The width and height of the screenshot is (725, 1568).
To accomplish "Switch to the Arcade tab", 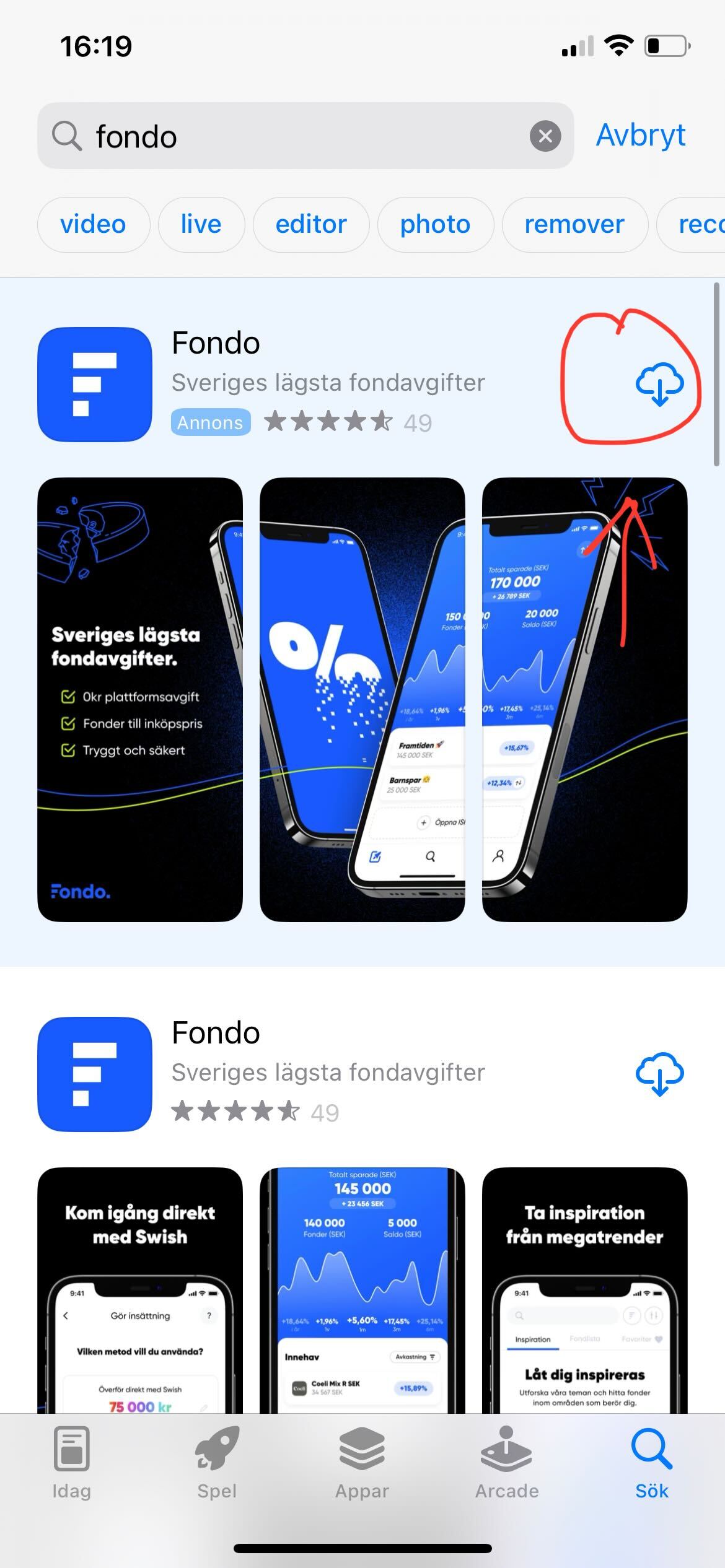I will [507, 1463].
